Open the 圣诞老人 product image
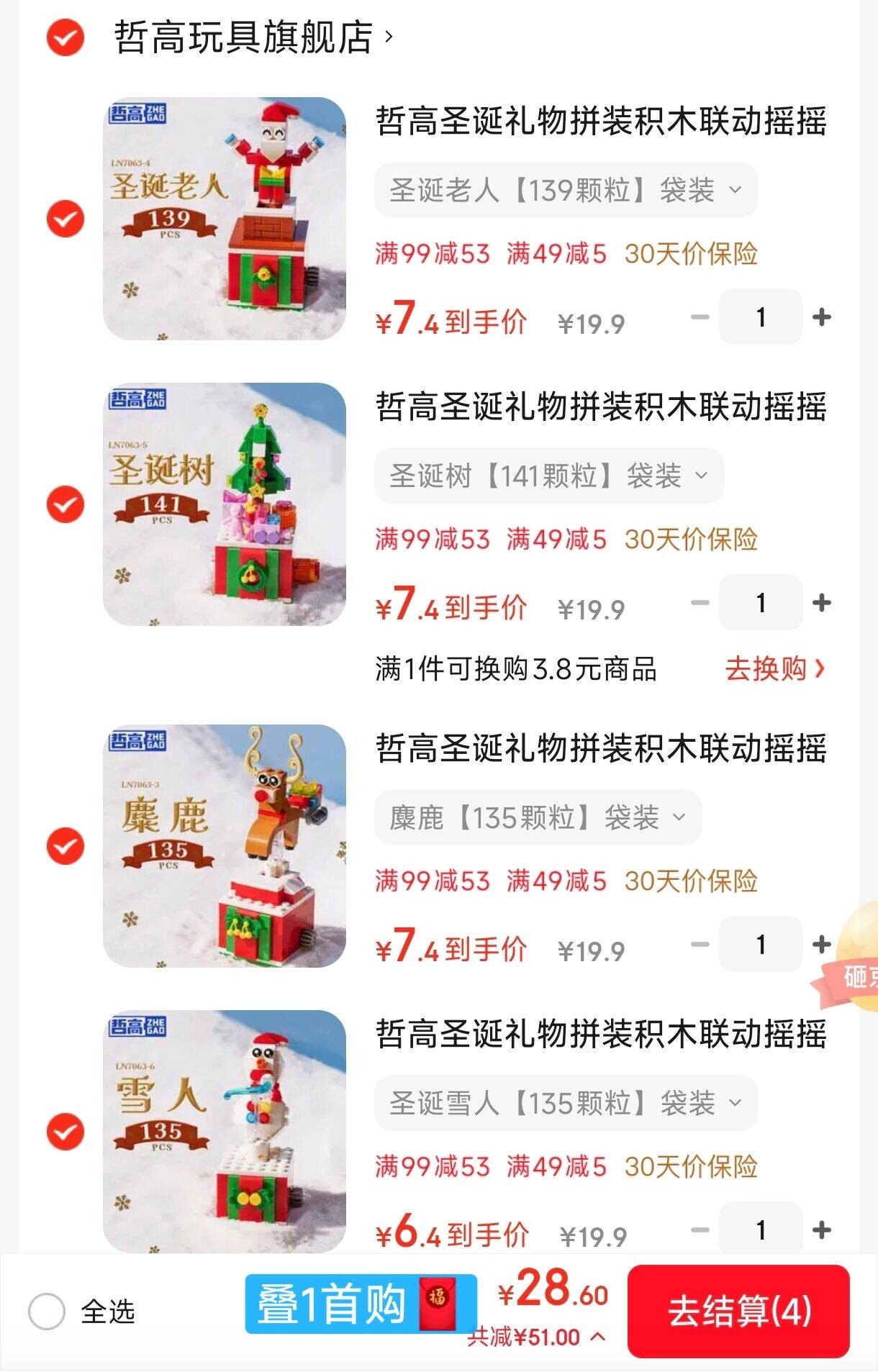878x1372 pixels. point(225,219)
